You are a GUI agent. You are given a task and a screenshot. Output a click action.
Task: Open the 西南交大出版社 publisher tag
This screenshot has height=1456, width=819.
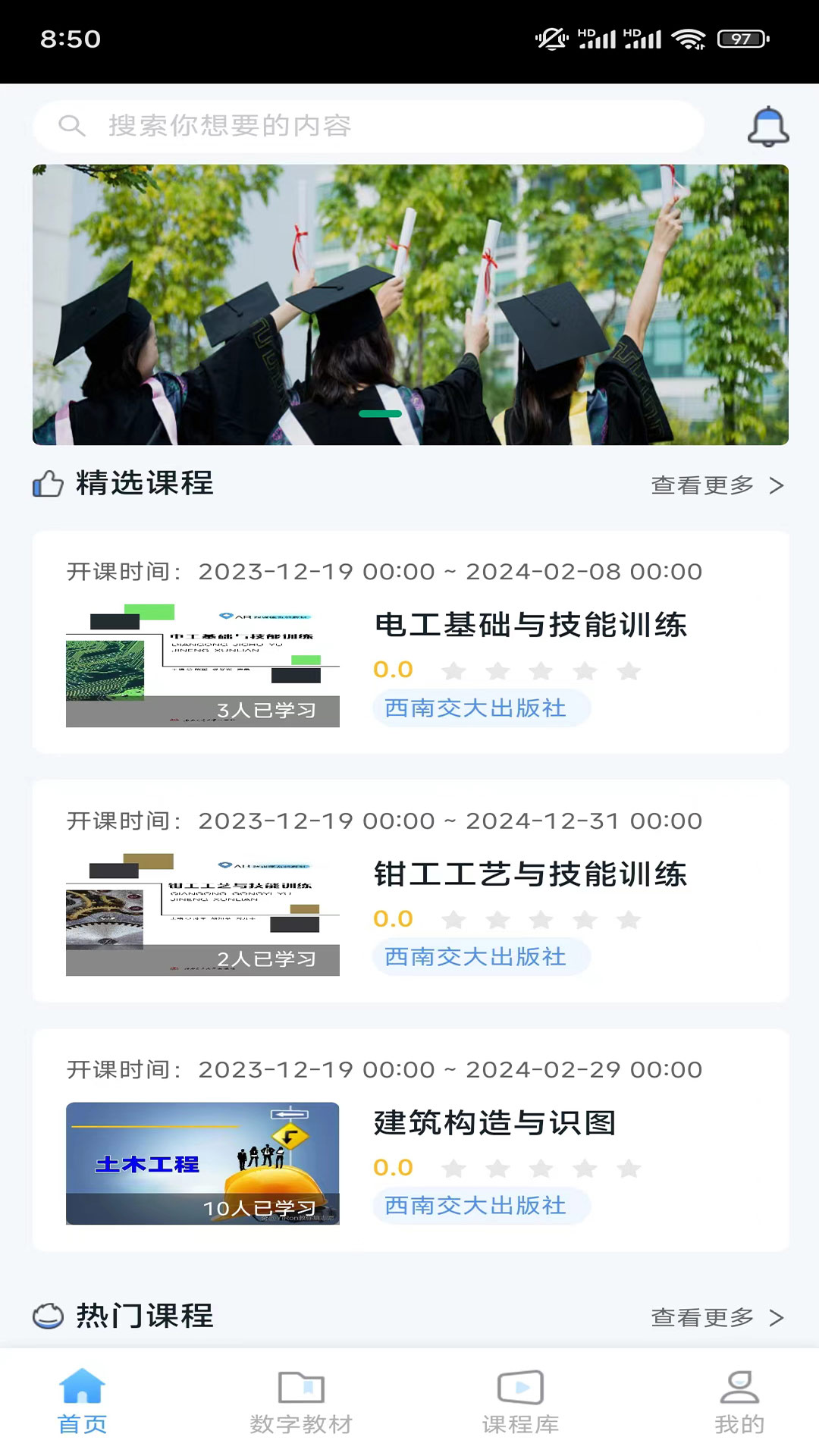(481, 709)
